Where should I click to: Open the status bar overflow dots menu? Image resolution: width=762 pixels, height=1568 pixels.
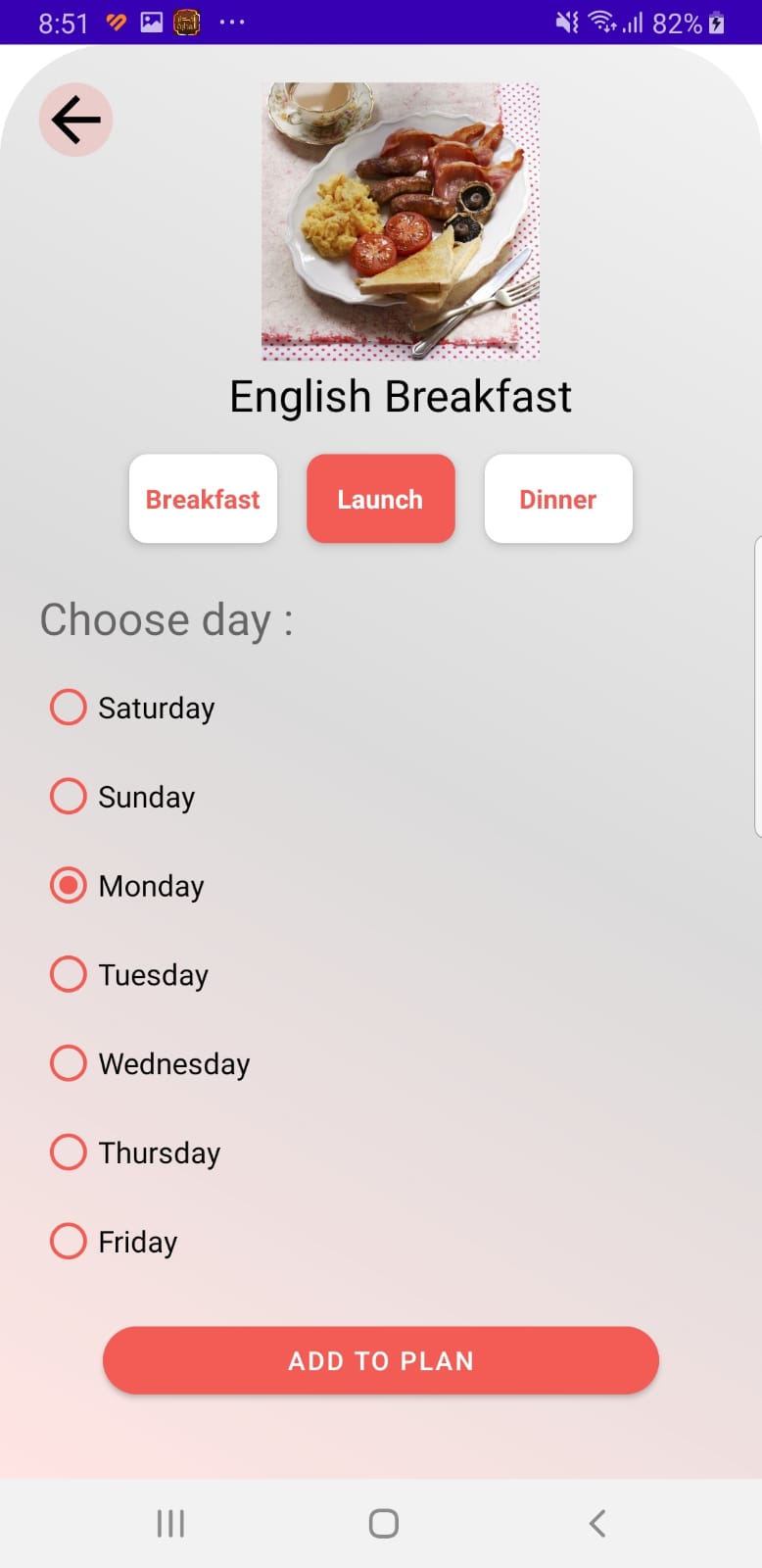232,22
